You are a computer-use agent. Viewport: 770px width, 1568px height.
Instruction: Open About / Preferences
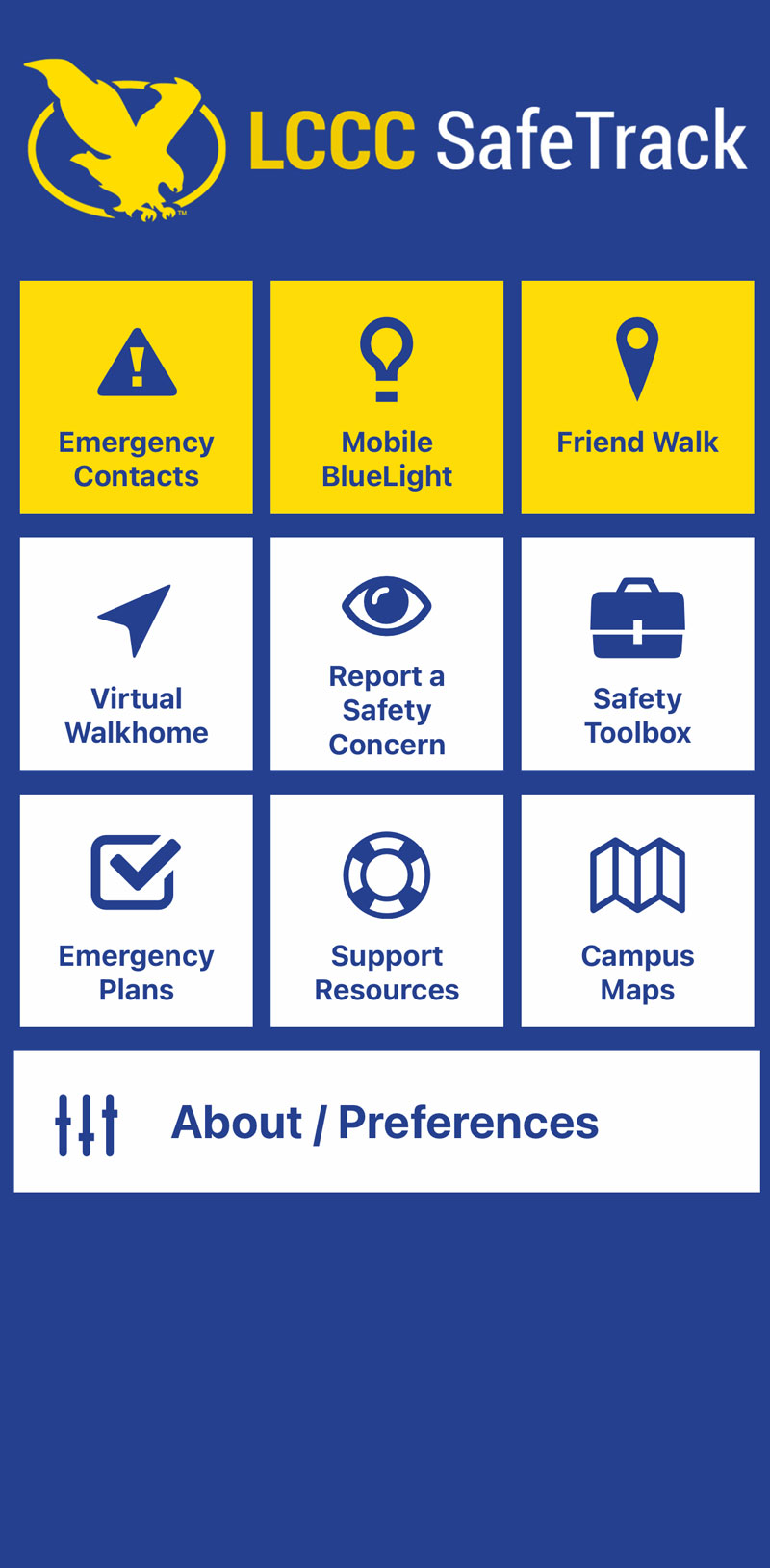(x=387, y=1122)
